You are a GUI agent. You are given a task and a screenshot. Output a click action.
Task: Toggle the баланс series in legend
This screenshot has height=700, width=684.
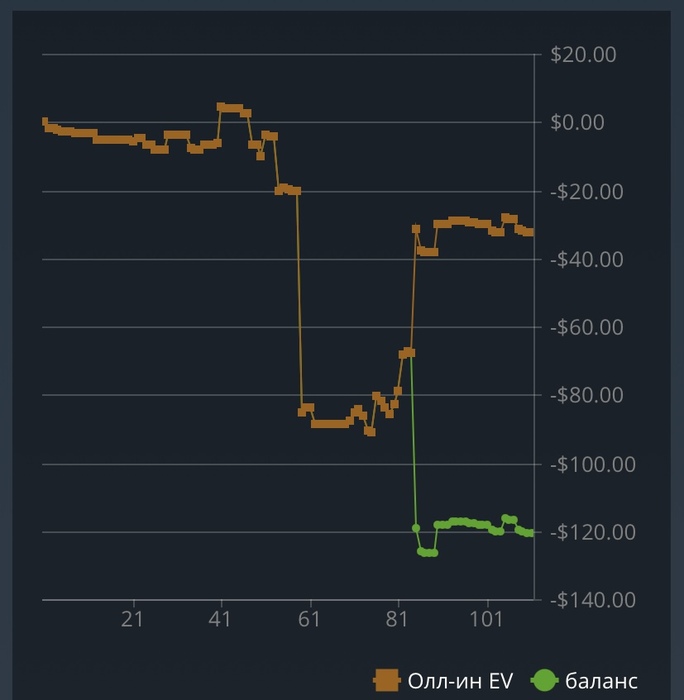[587, 681]
